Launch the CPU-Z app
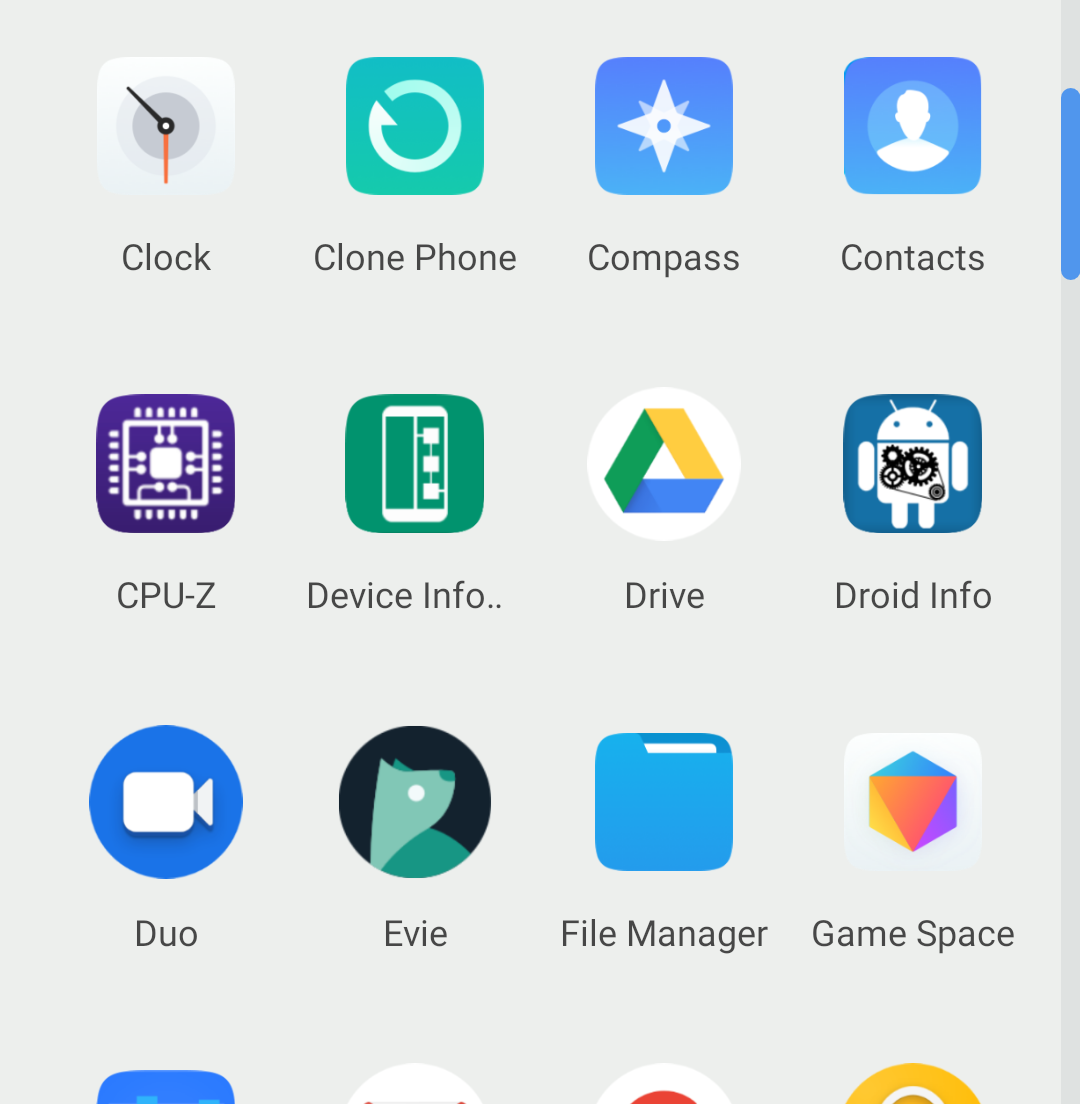 click(x=166, y=464)
